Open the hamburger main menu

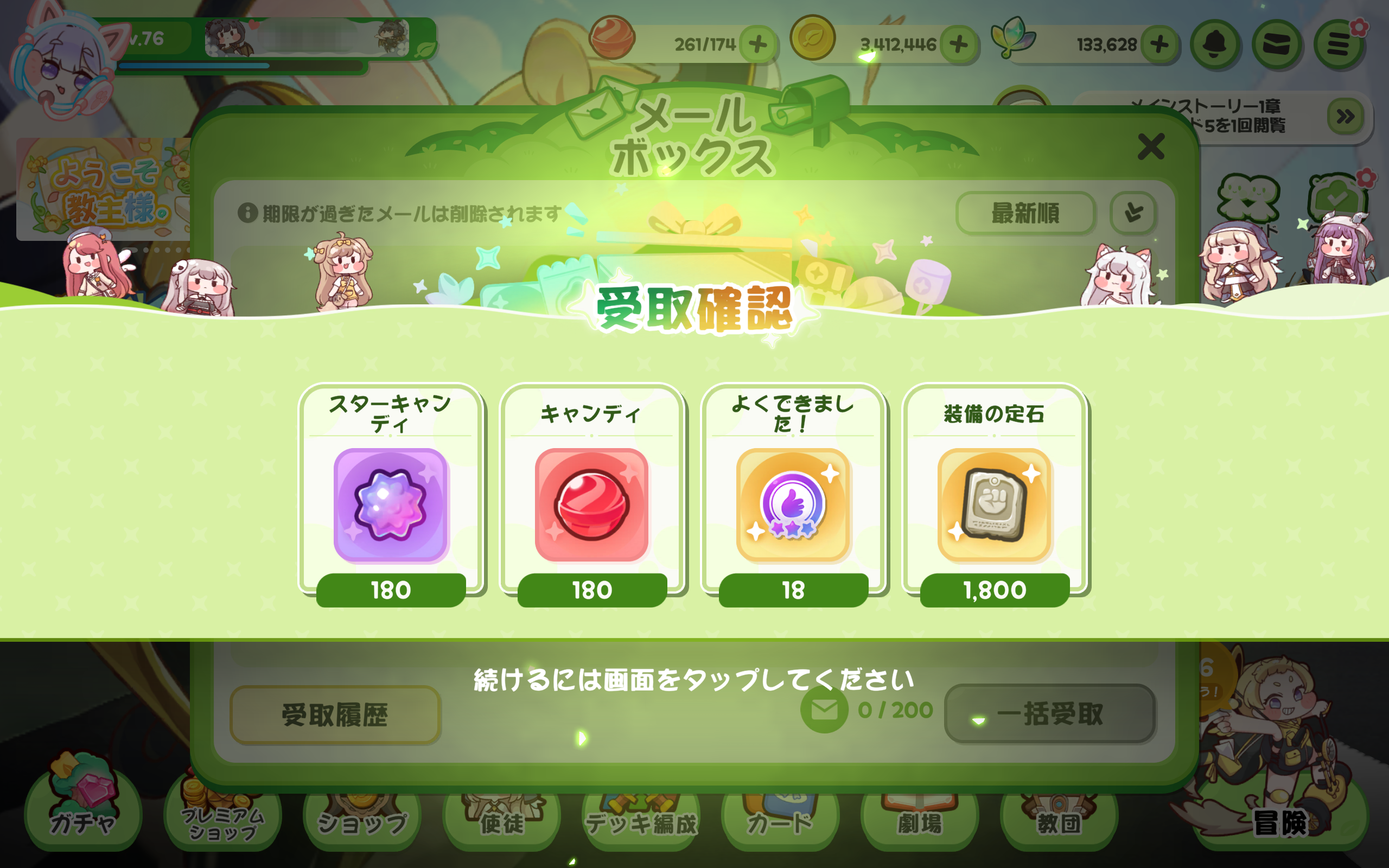coord(1338,44)
